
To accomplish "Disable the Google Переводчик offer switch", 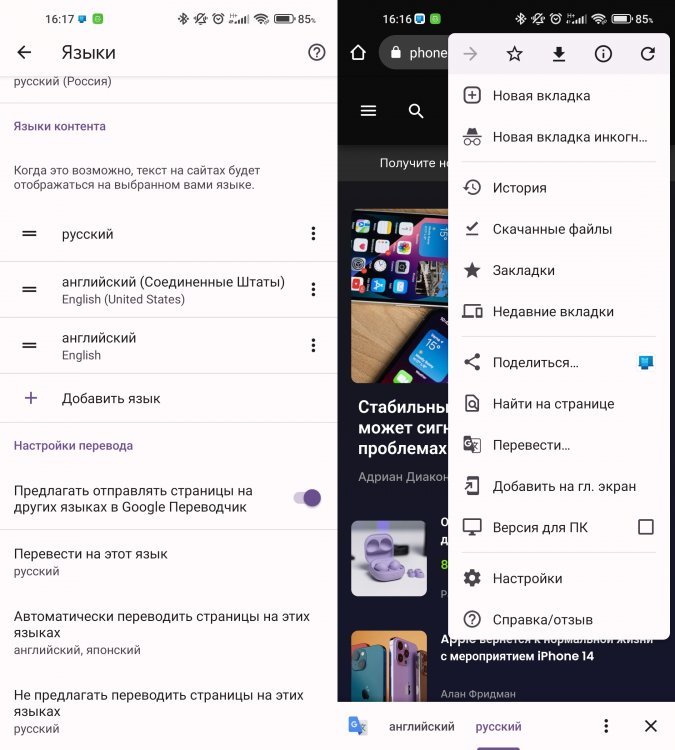I will [x=306, y=498].
